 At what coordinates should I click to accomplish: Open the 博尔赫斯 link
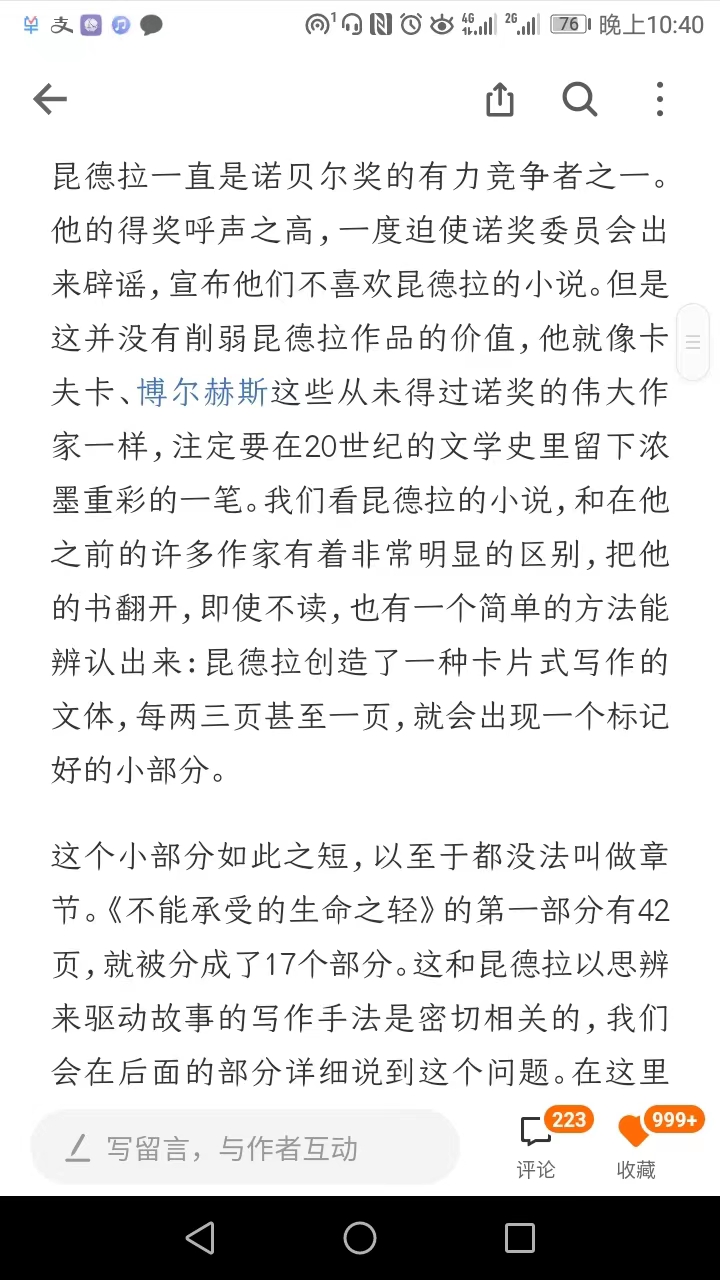click(203, 392)
